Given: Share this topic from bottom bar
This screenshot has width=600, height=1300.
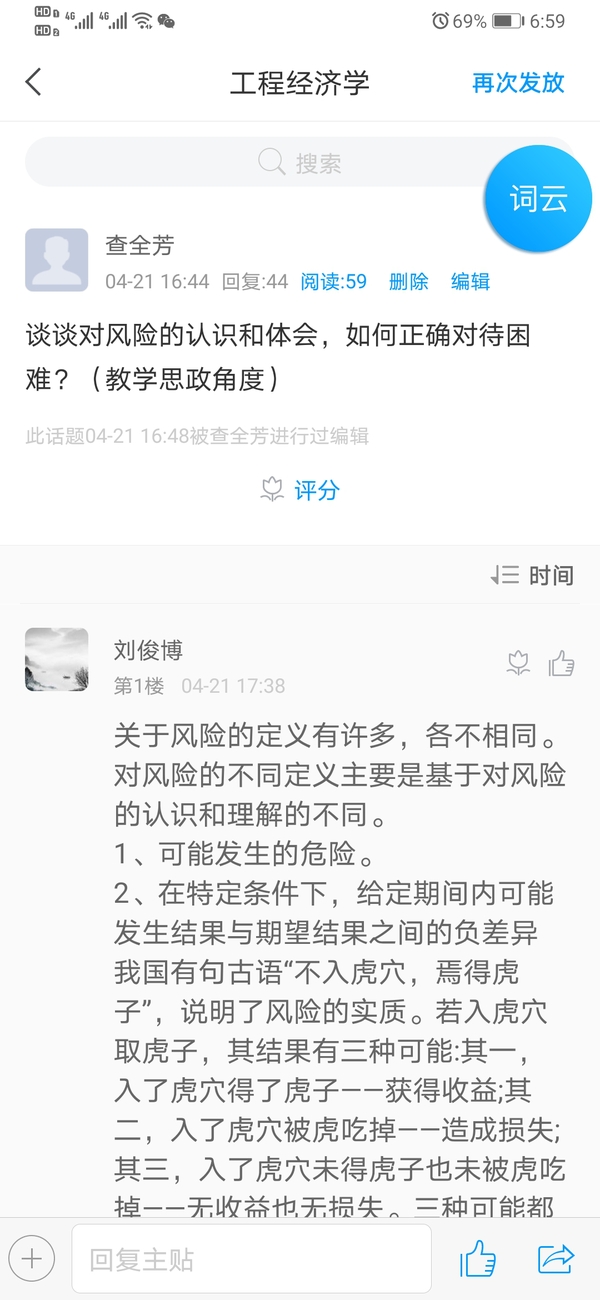Looking at the screenshot, I should [x=555, y=1258].
